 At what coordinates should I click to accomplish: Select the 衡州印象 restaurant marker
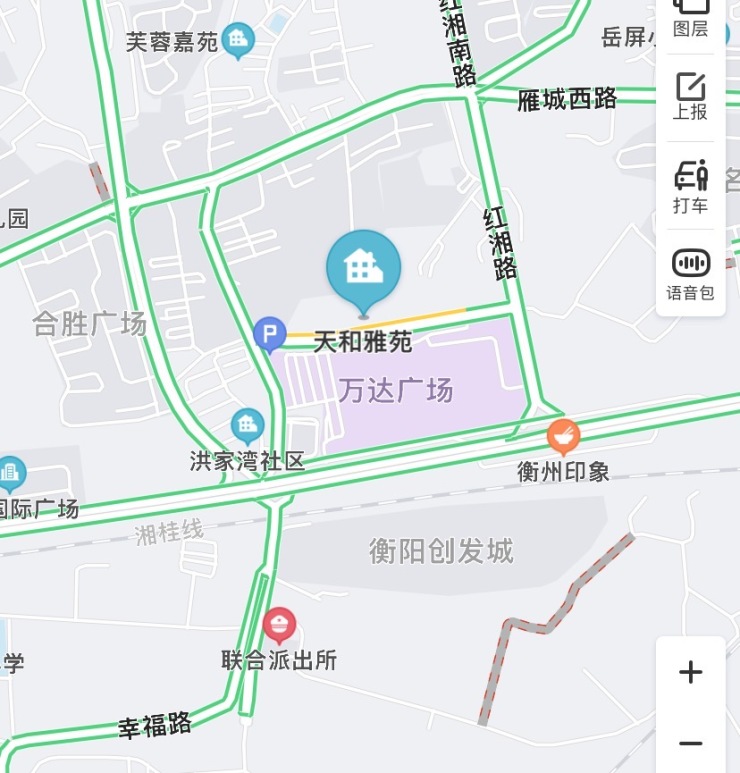pos(563,437)
